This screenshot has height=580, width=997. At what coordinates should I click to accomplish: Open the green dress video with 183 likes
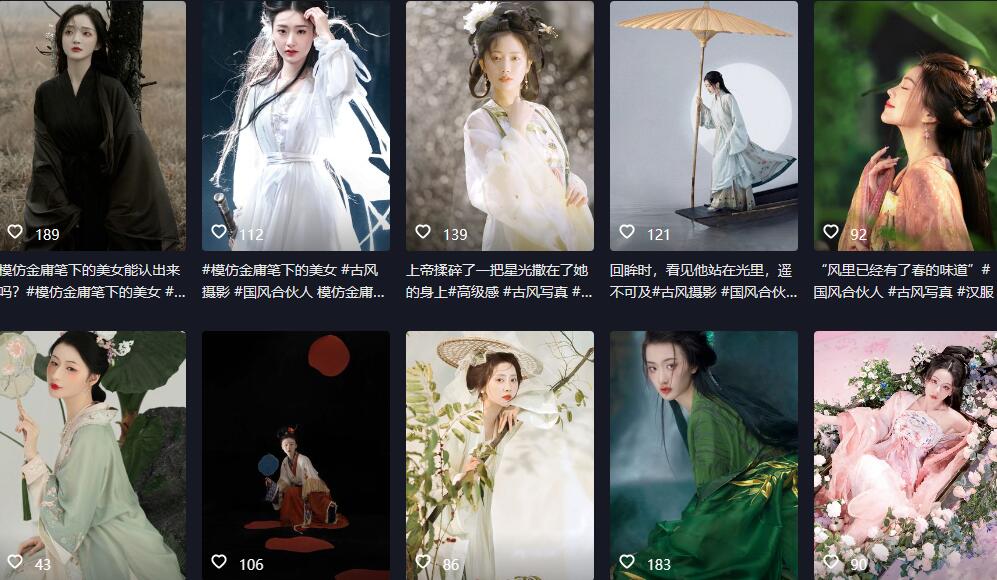[703, 455]
